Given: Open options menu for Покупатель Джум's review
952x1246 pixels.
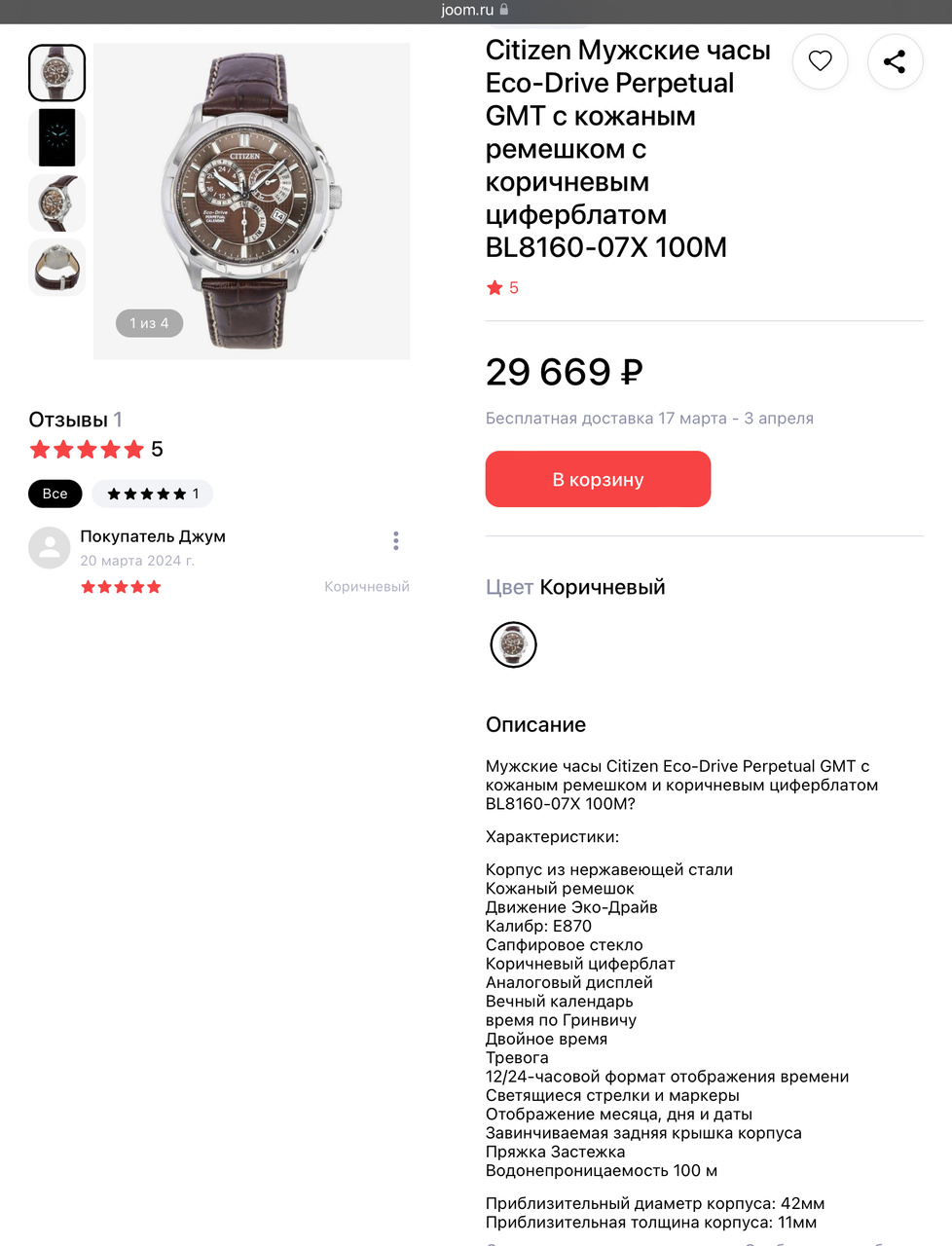Looking at the screenshot, I should 395,541.
